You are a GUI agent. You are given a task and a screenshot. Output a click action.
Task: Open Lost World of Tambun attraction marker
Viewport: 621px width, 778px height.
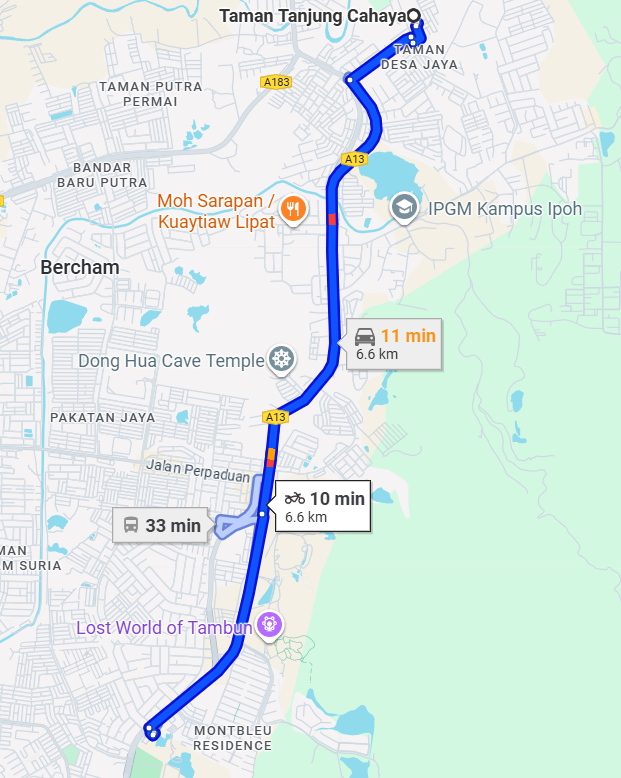click(x=268, y=626)
